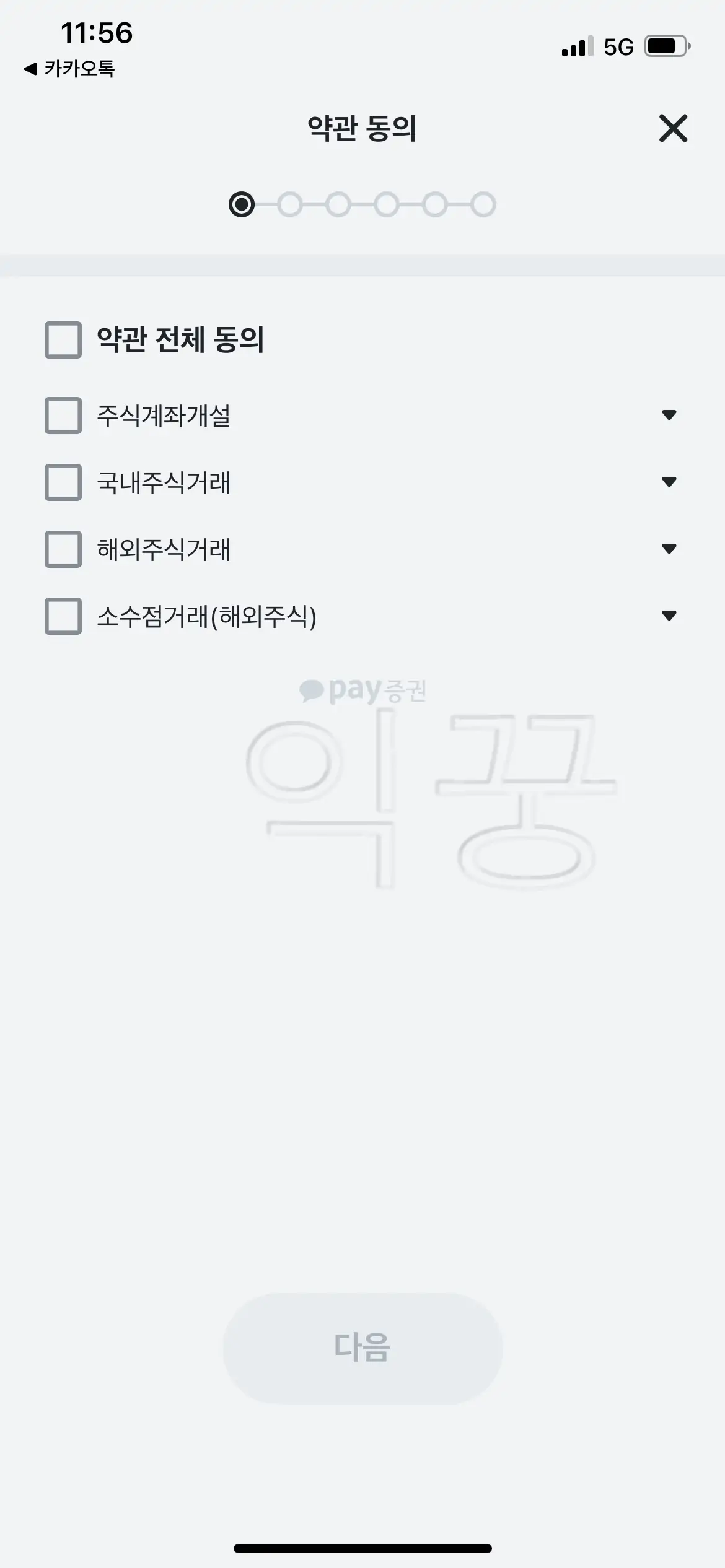
Task: Click the fourth progress step circle
Action: [387, 205]
